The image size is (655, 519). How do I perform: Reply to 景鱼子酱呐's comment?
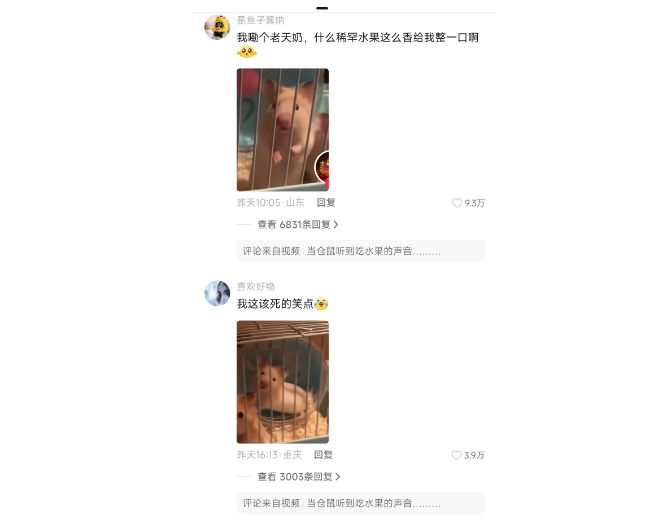click(326, 202)
